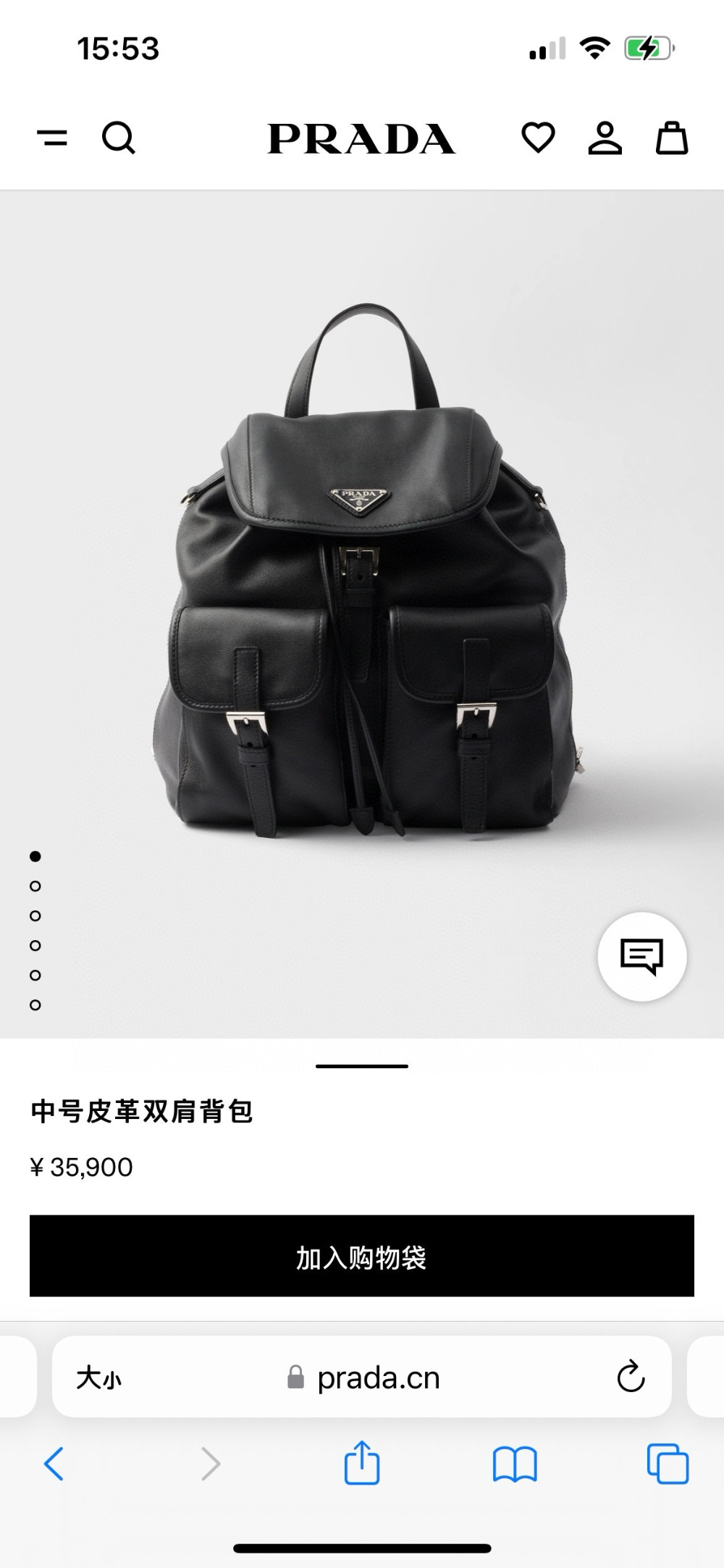Open Safari share sheet

click(362, 1463)
